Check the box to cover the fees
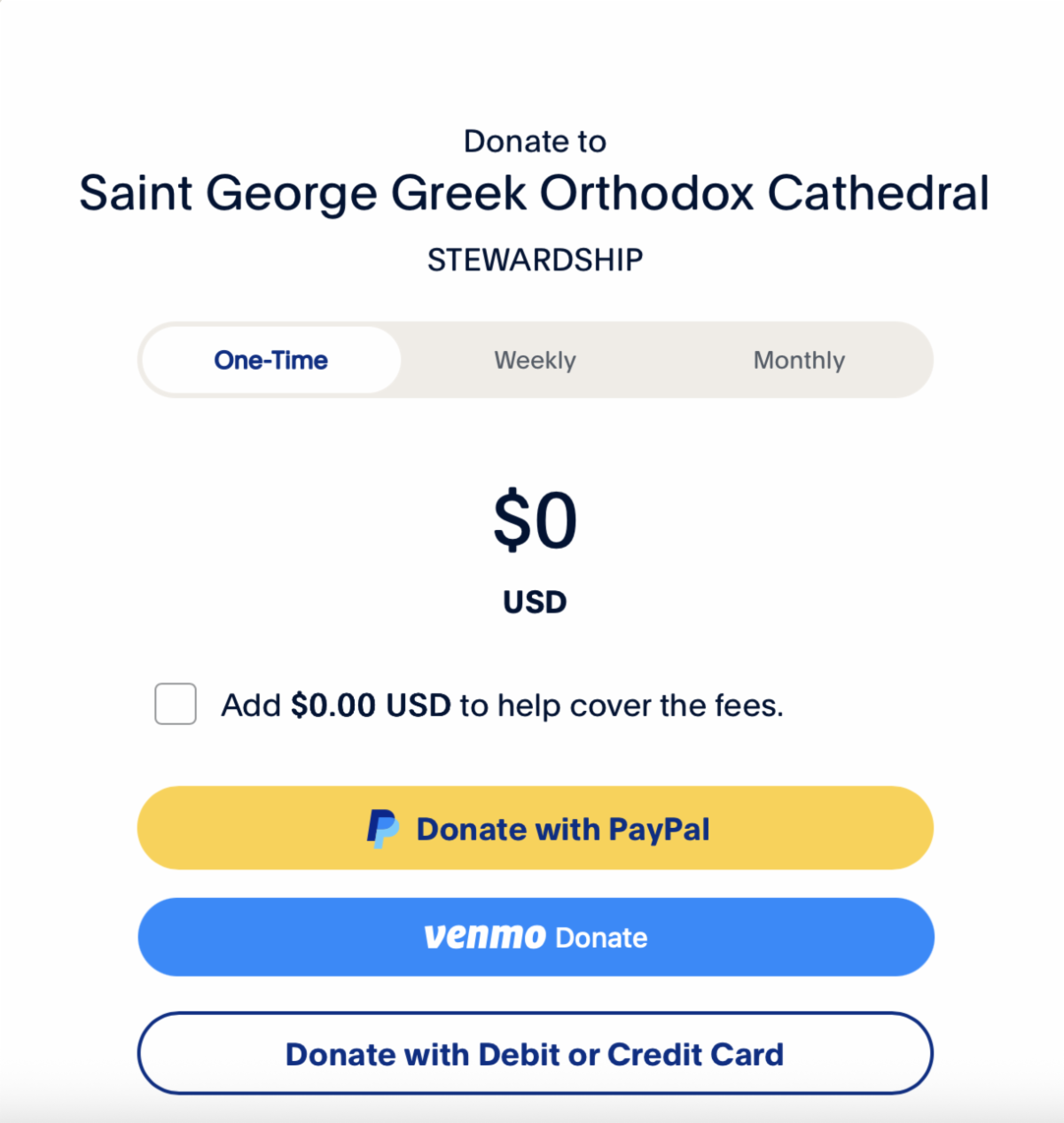Screen dimensions: 1064x1123 176,705
